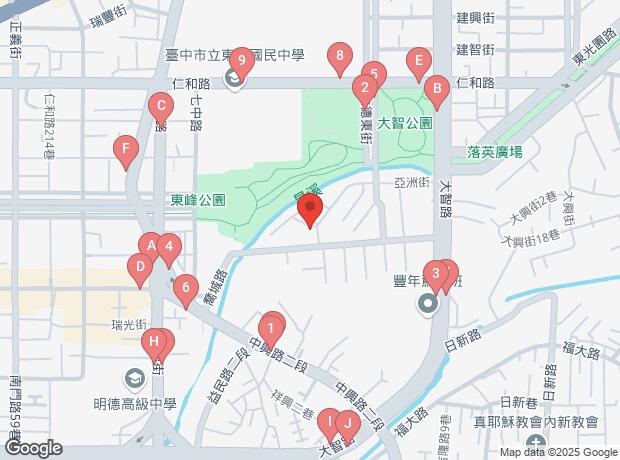
Task: Select marker 1 on 中興路二段
Action: 271,326
